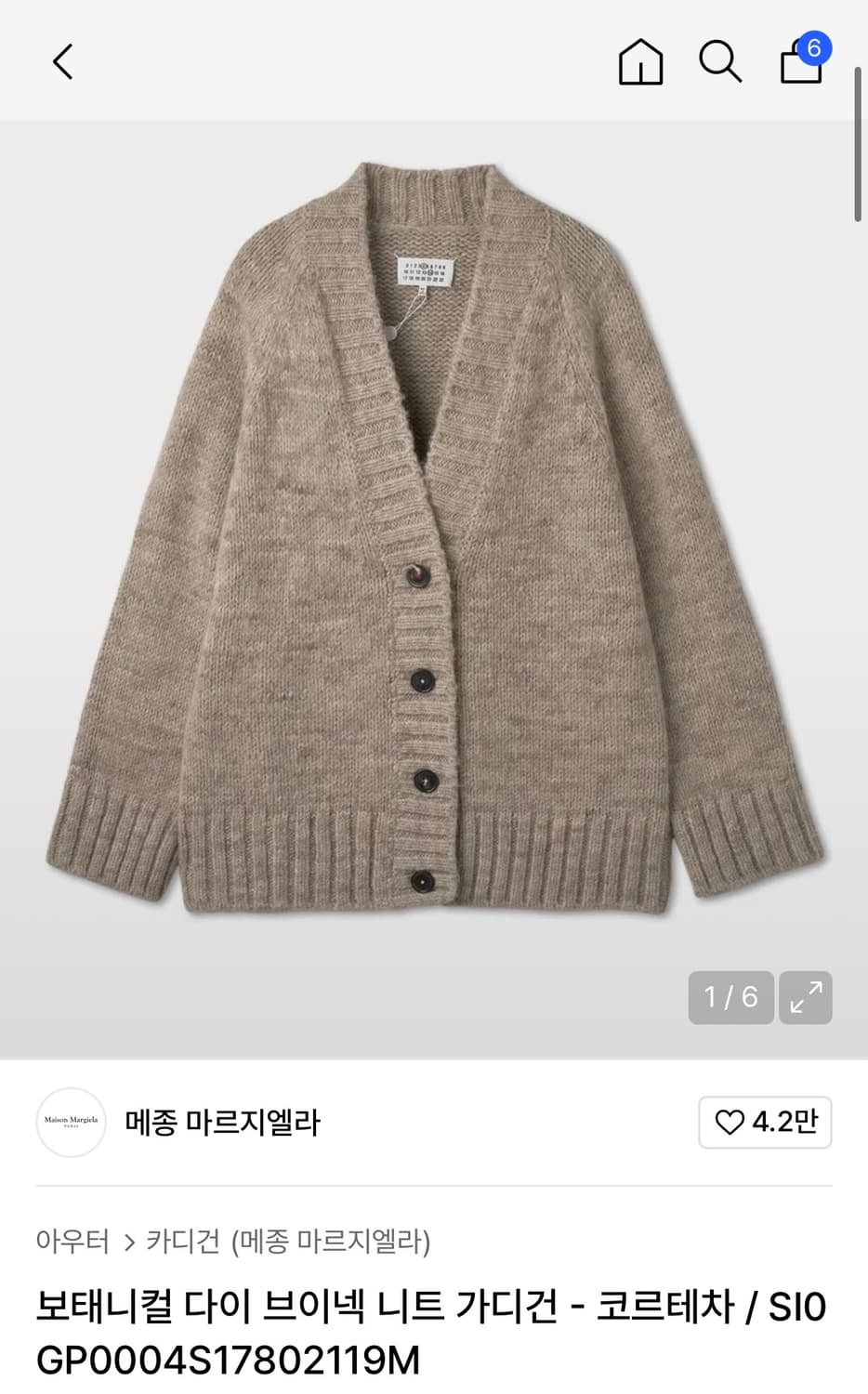Open the 메종 마르지엘라 brand page
The width and height of the screenshot is (868, 1394).
point(222,1123)
